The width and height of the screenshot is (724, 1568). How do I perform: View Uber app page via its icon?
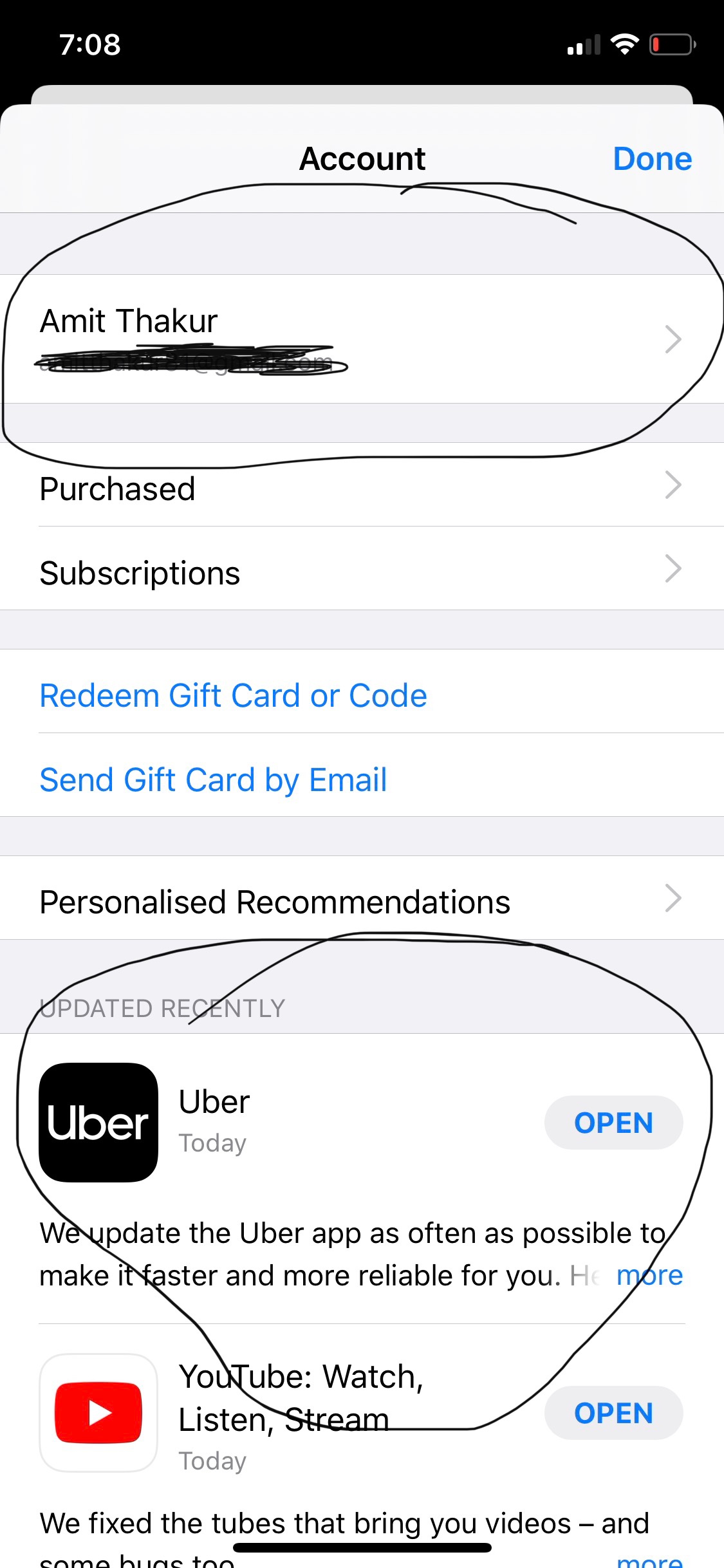[x=98, y=1123]
